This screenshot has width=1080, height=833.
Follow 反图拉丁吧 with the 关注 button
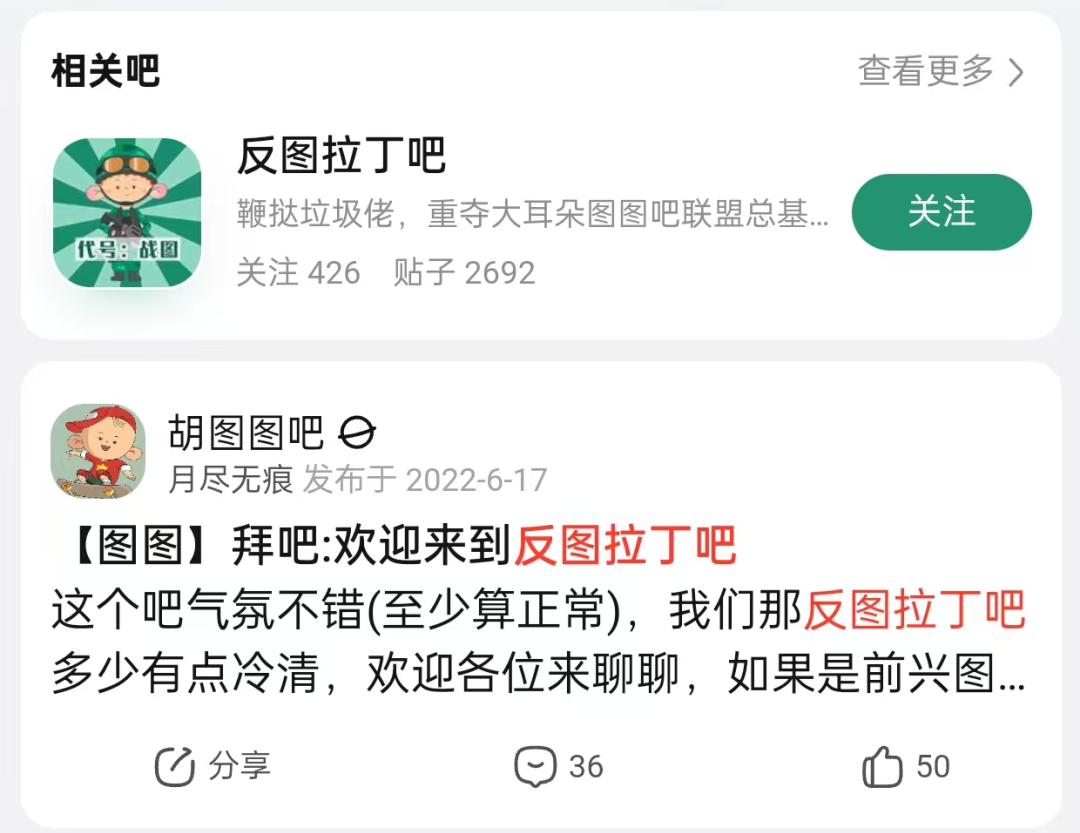click(941, 212)
